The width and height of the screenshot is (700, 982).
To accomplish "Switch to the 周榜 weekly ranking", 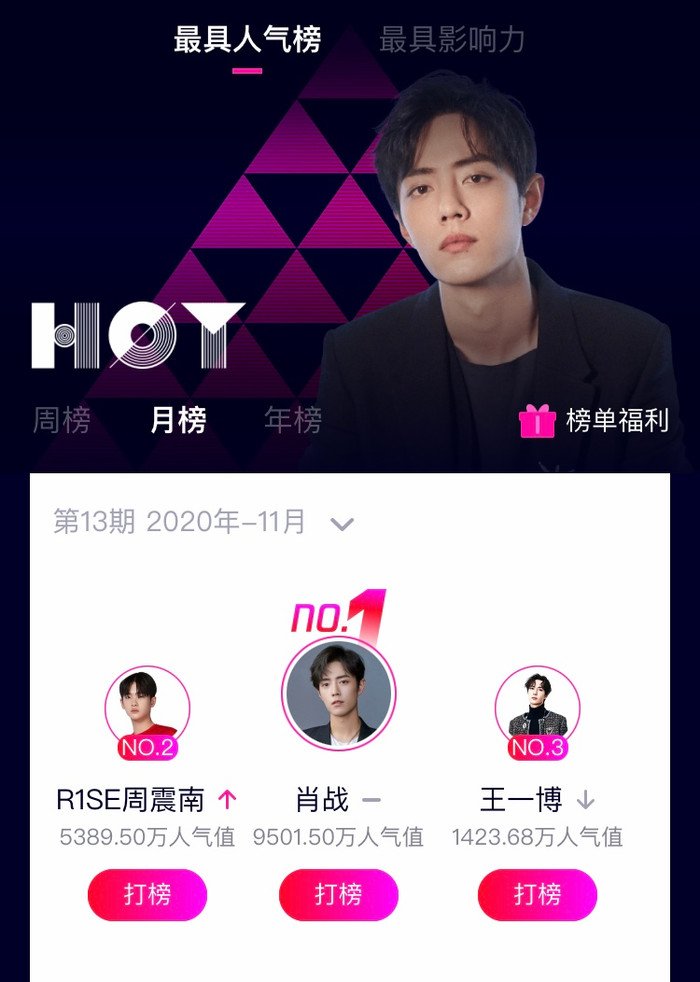I will coord(62,420).
